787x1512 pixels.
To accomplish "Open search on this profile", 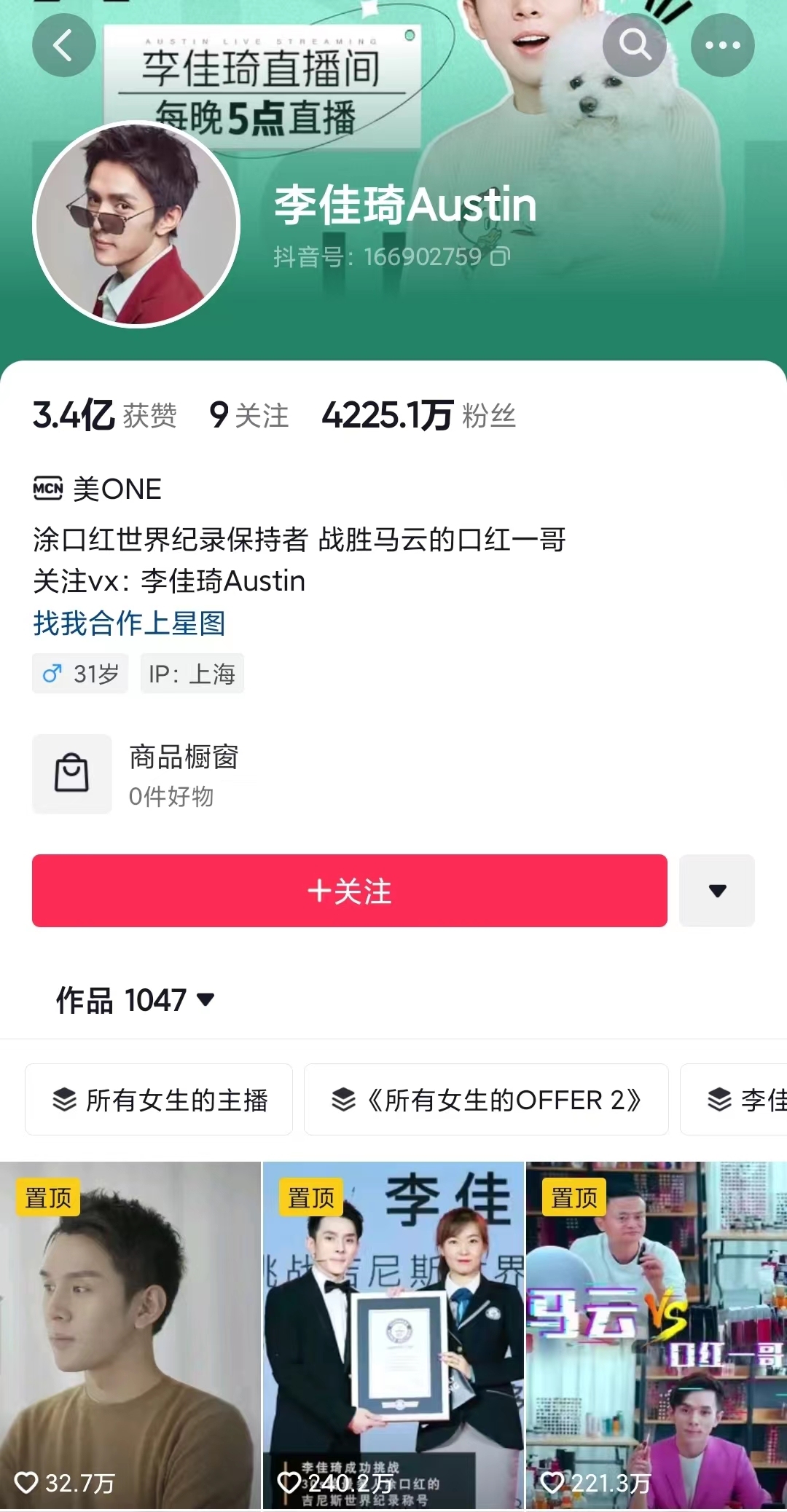I will coord(634,45).
